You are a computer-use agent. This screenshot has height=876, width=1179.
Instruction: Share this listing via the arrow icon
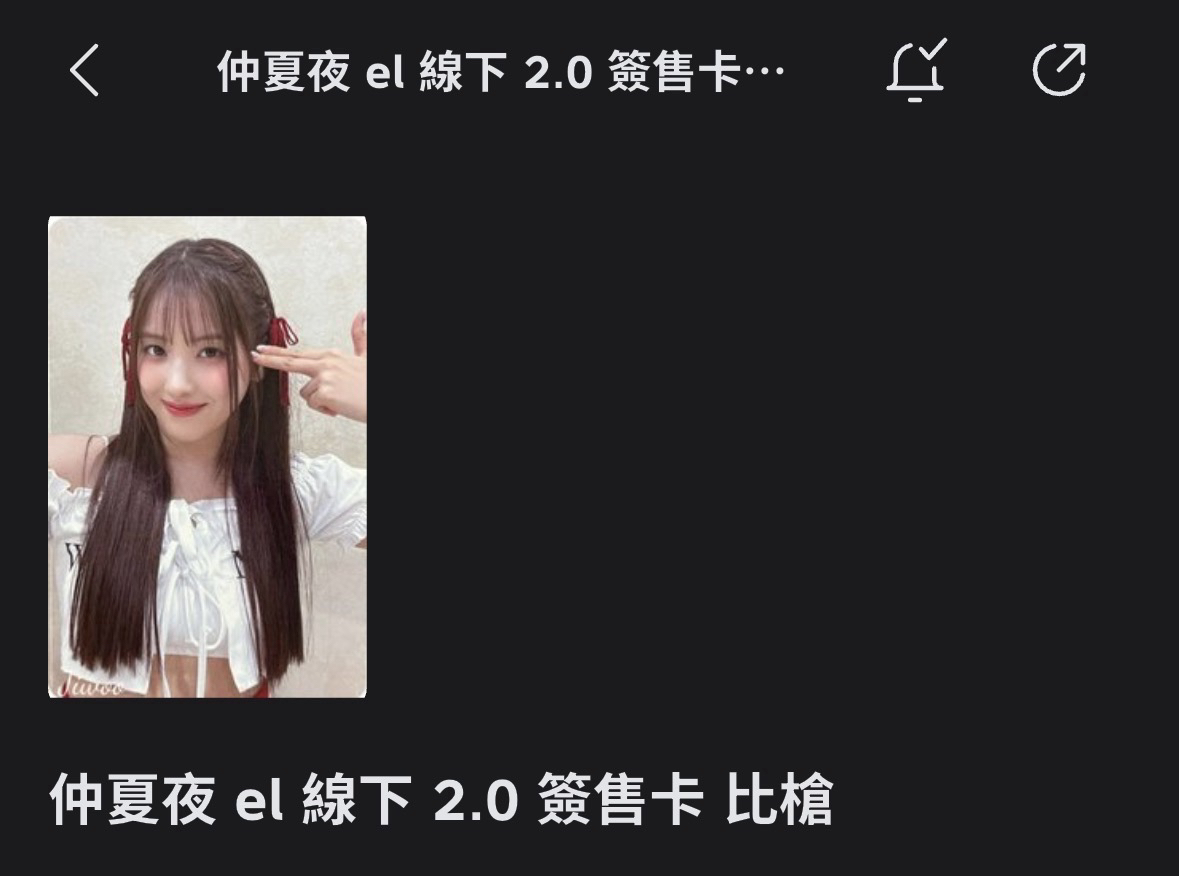(x=1058, y=70)
